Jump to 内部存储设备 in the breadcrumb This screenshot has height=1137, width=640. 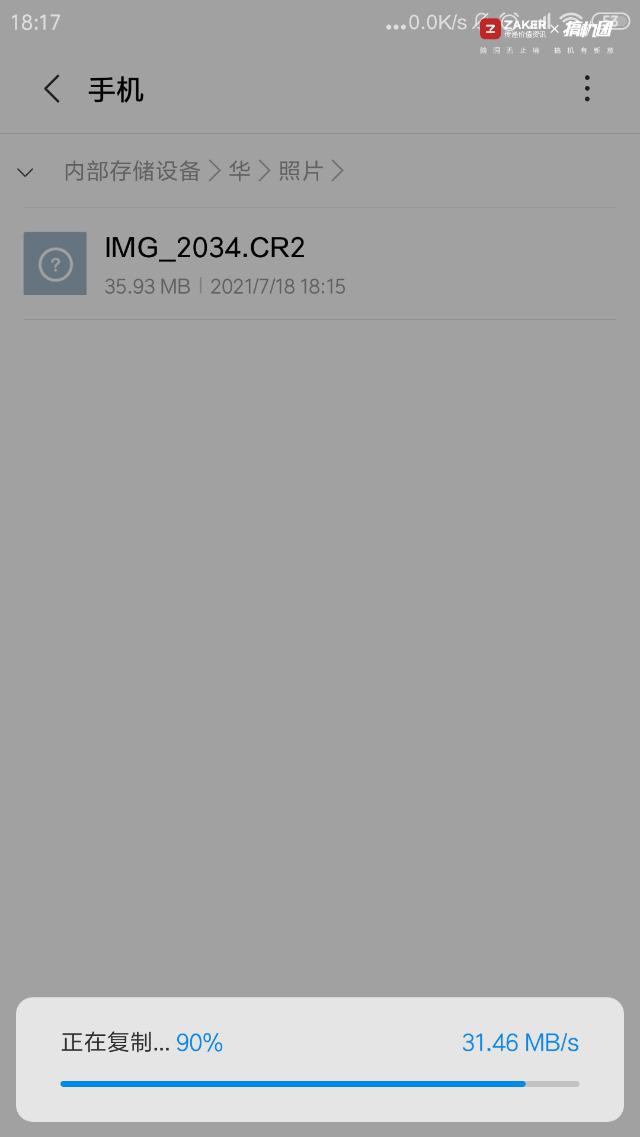[132, 171]
